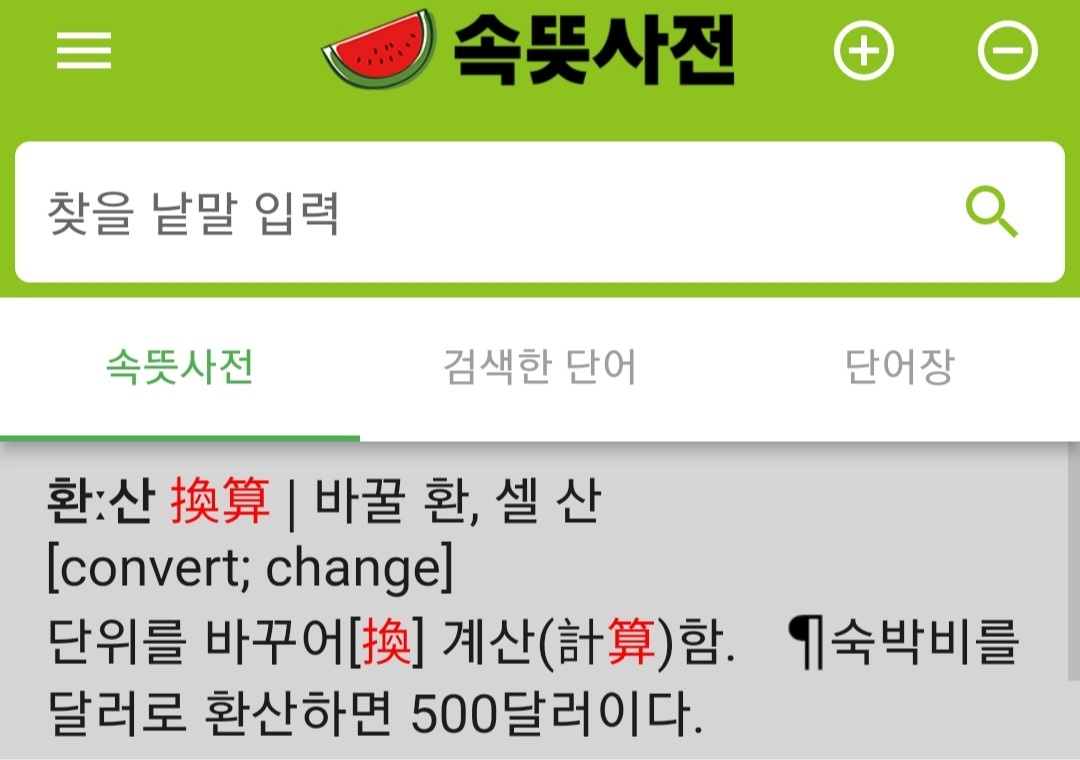Switch to the 속뜻사전 tab
The width and height of the screenshot is (1080, 760).
click(x=180, y=369)
